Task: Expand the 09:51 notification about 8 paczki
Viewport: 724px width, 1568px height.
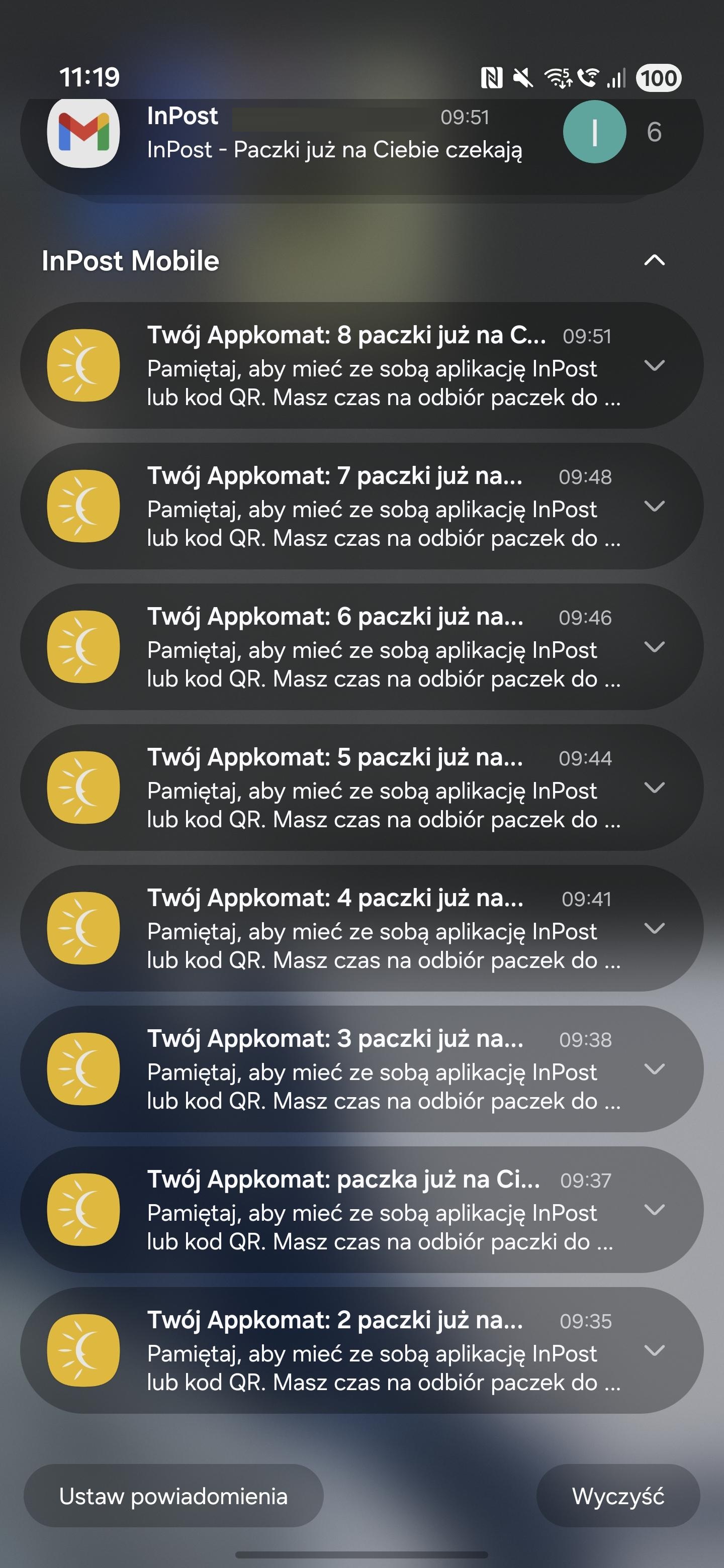Action: [x=654, y=366]
